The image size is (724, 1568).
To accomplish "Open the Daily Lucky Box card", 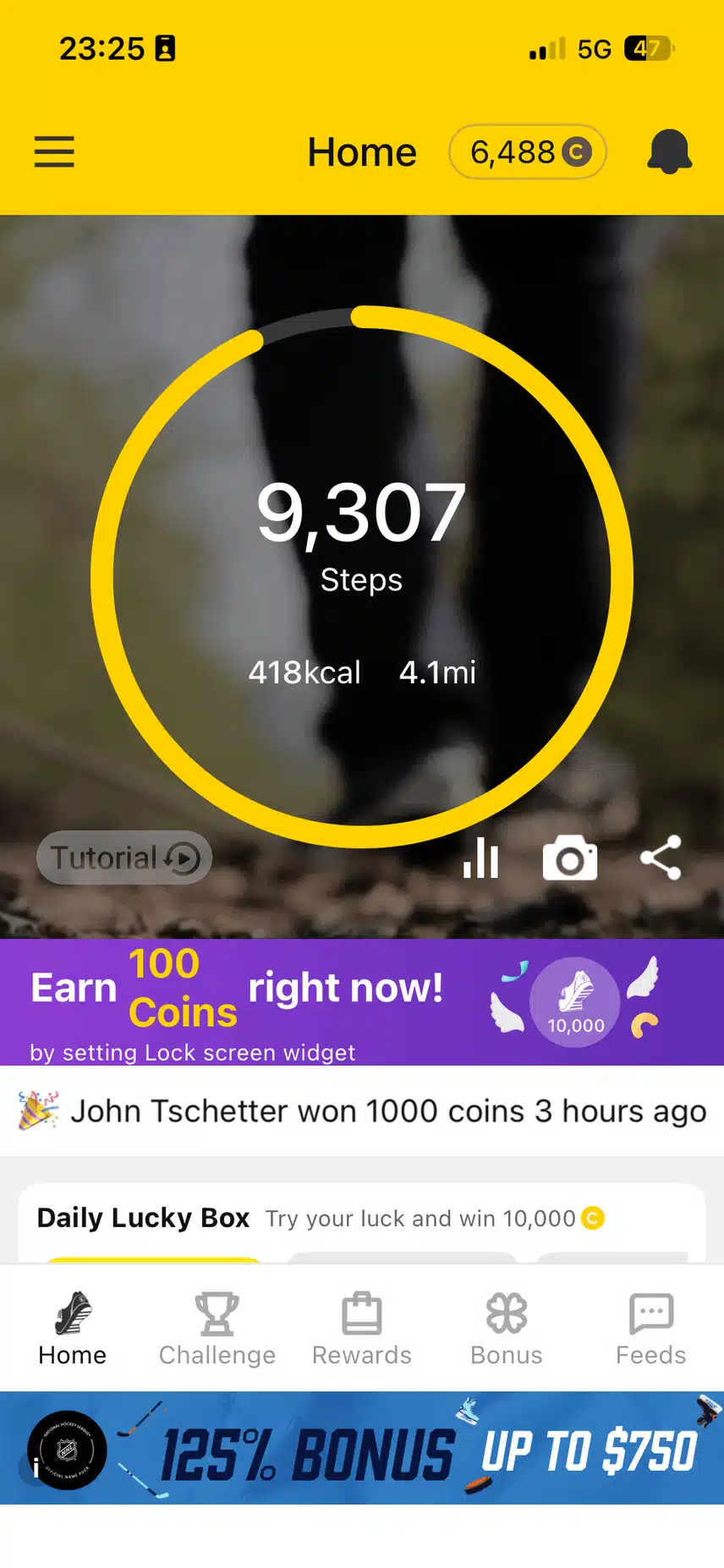I will 362,1219.
